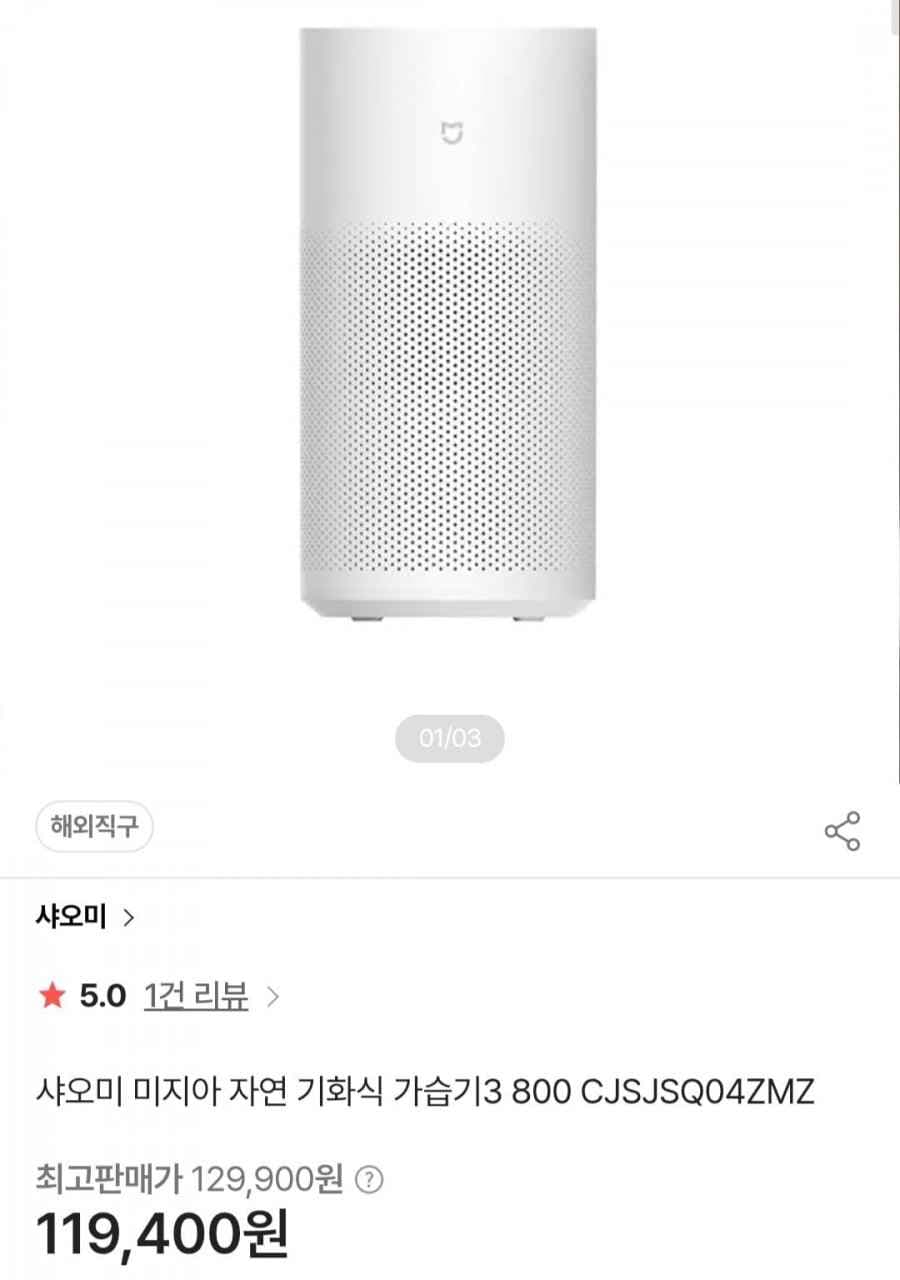
Task: Select the 샤오미 brand name link
Action: pos(70,918)
